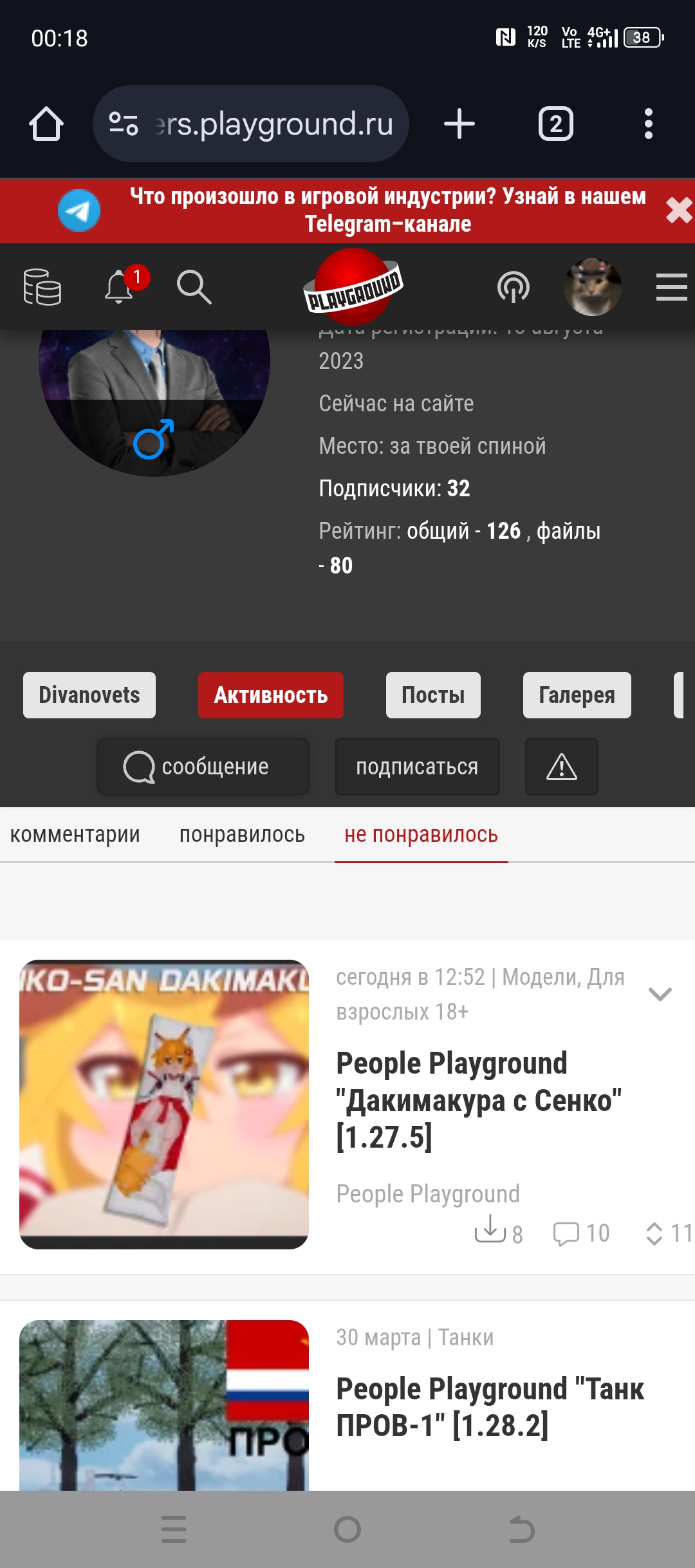The image size is (695, 1568).
Task: Report user with the warning triangle
Action: coord(561,767)
